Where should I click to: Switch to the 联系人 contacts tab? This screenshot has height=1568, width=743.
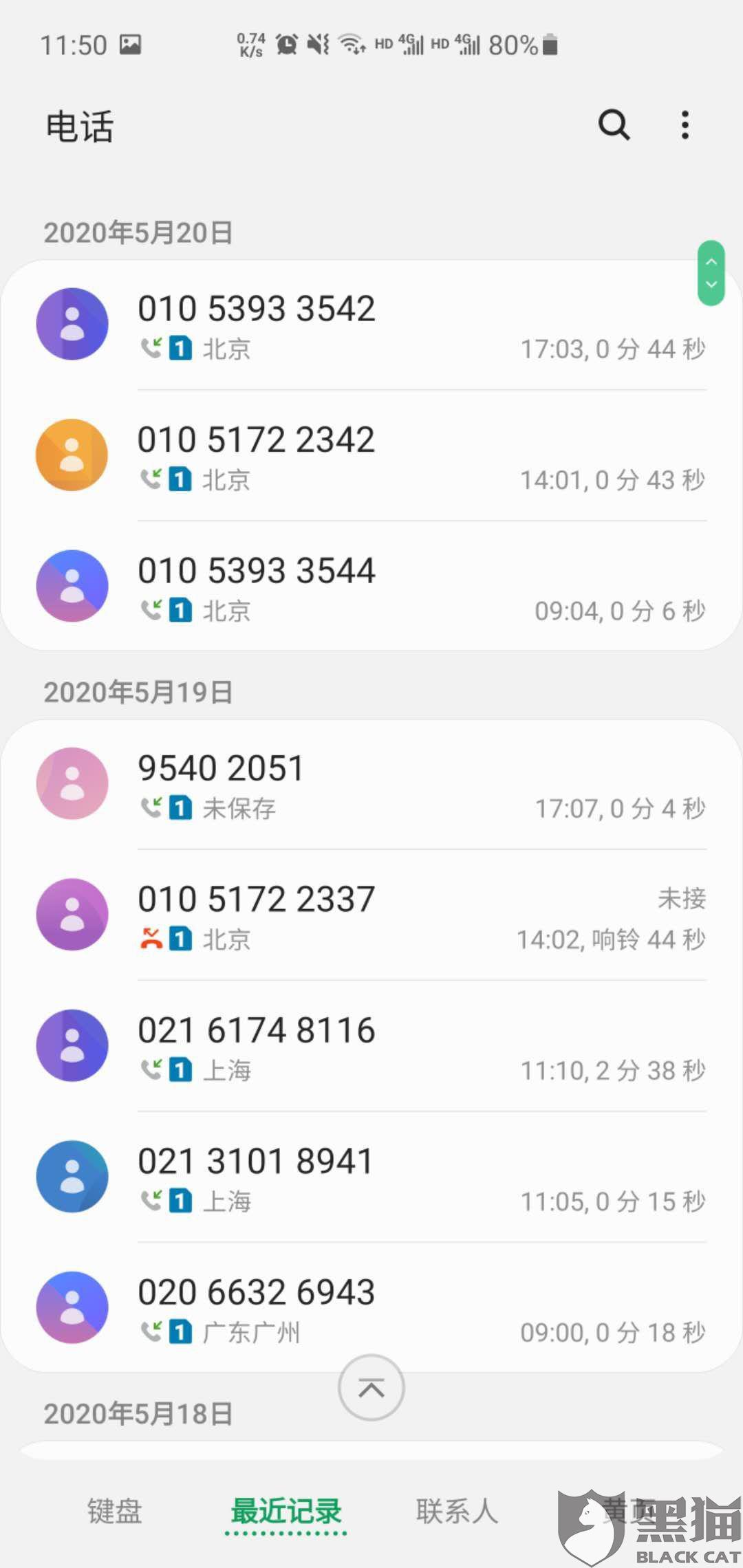coord(457,1511)
